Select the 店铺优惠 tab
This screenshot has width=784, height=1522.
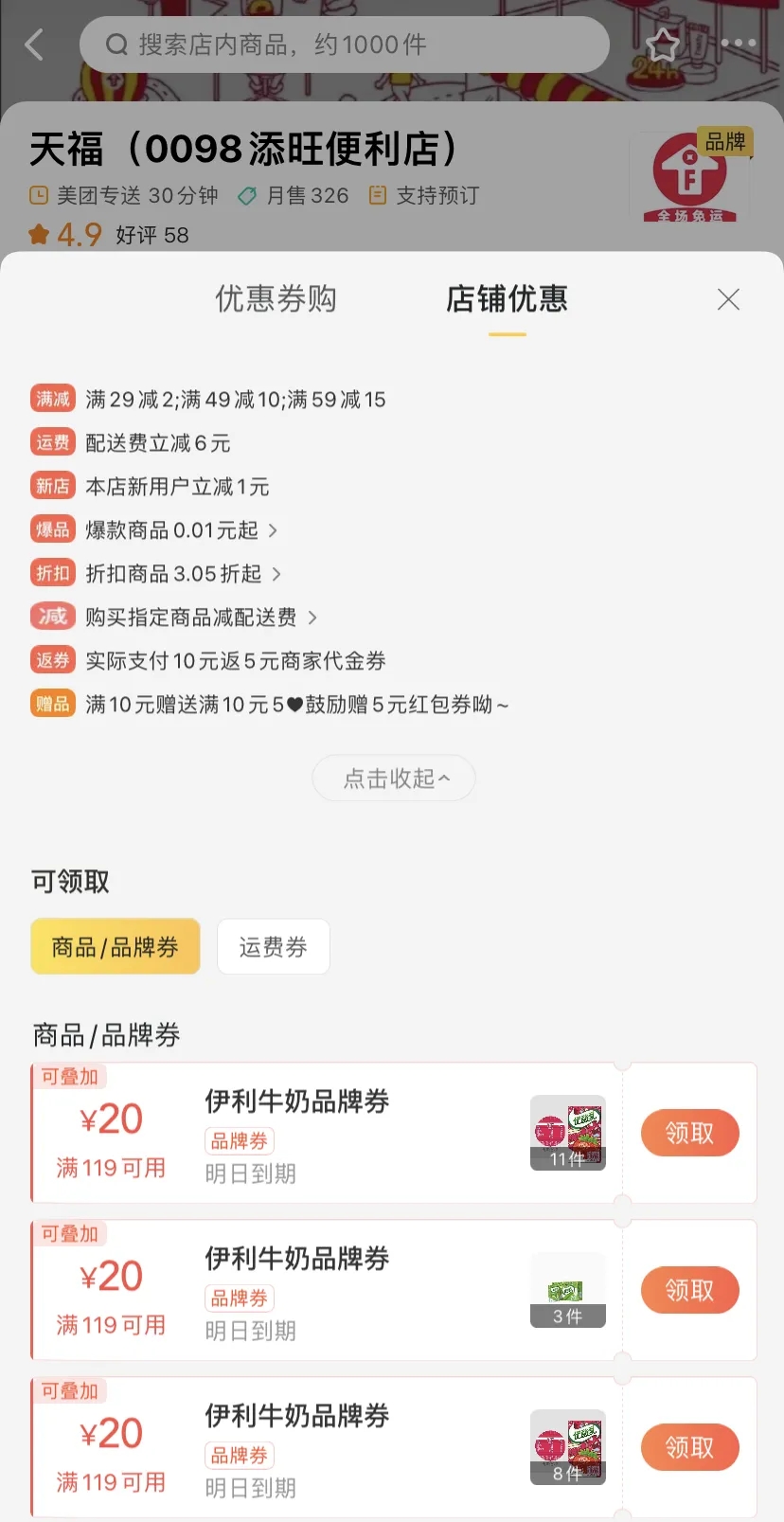pyautogui.click(x=507, y=299)
